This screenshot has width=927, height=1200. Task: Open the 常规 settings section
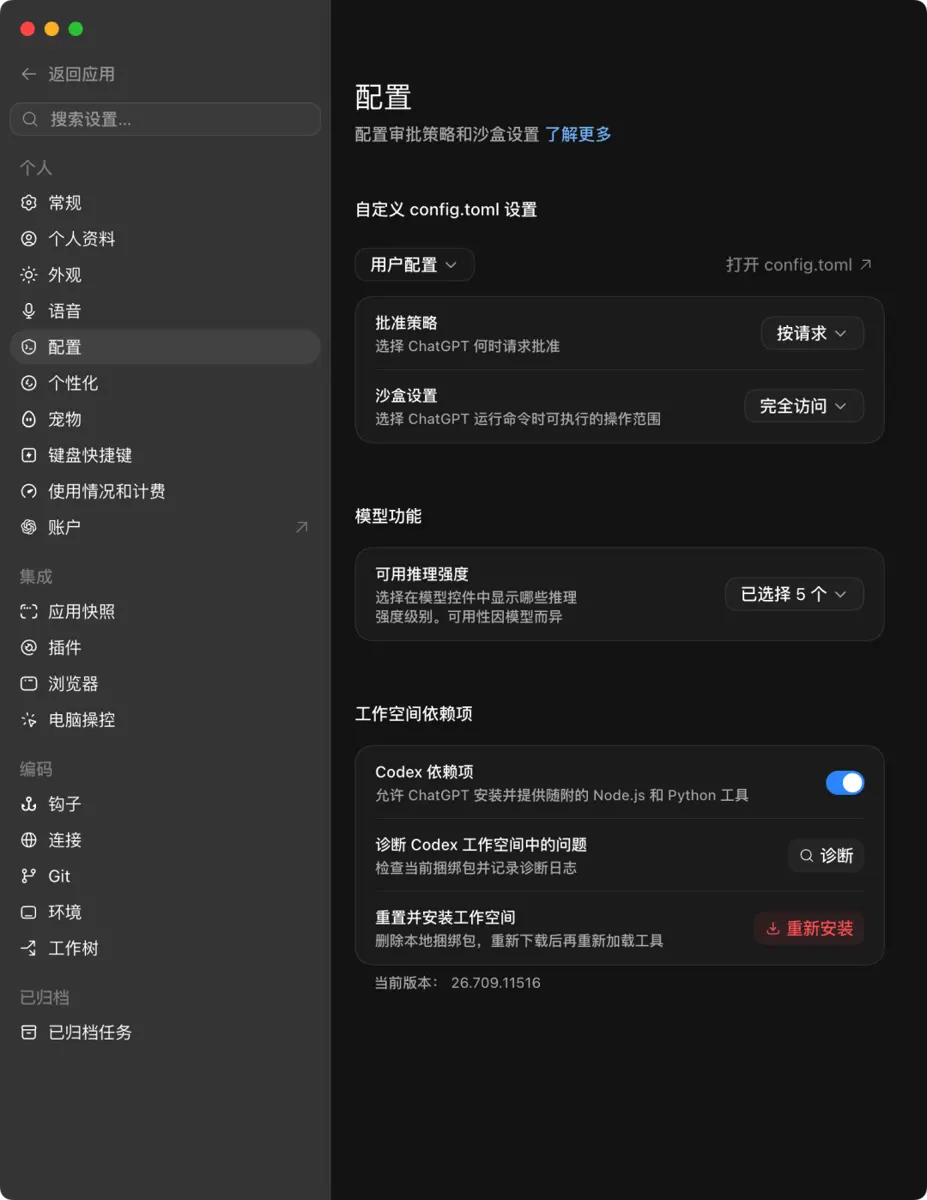point(165,203)
